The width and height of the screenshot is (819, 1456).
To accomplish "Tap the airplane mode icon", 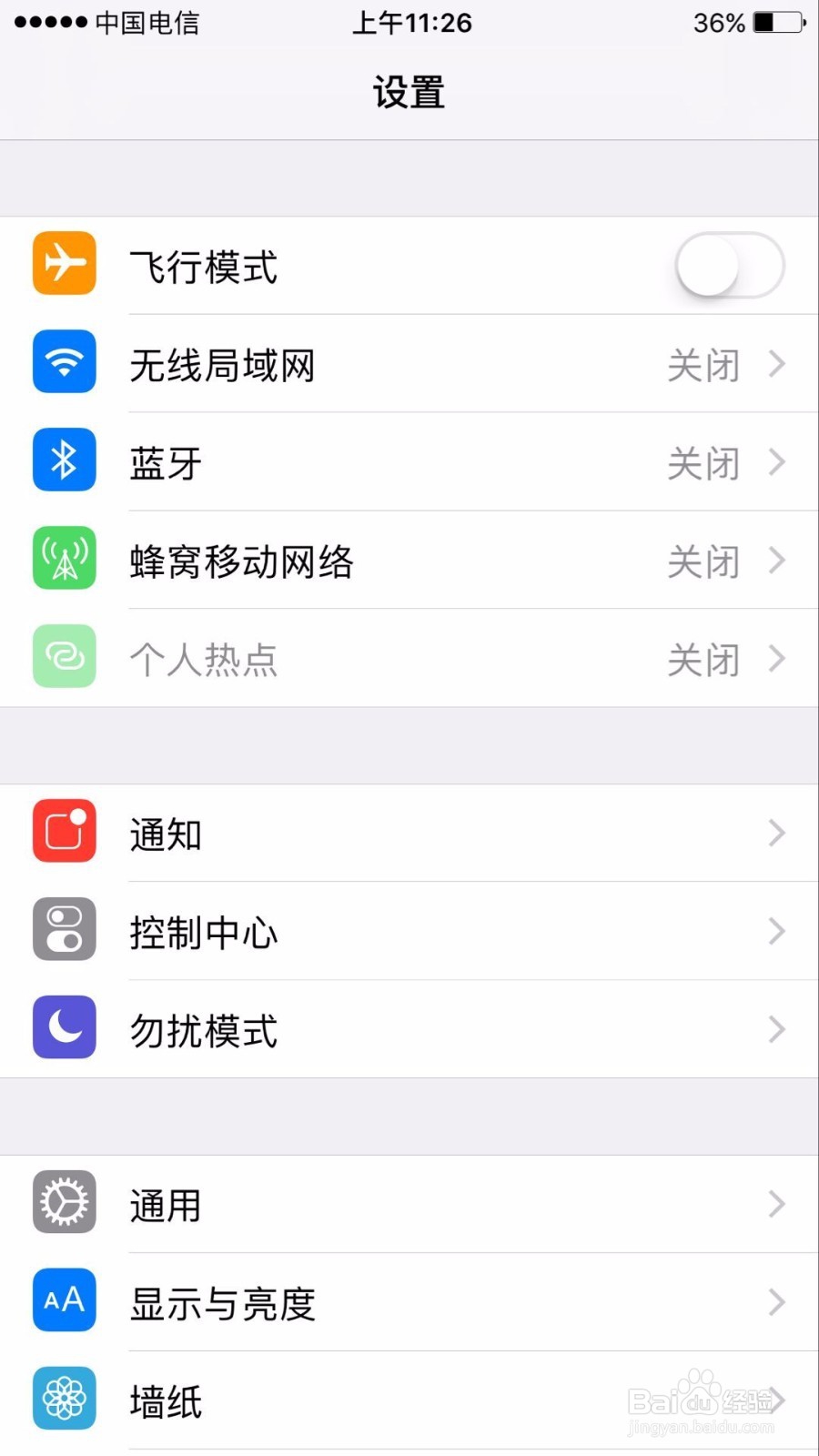I will [64, 264].
